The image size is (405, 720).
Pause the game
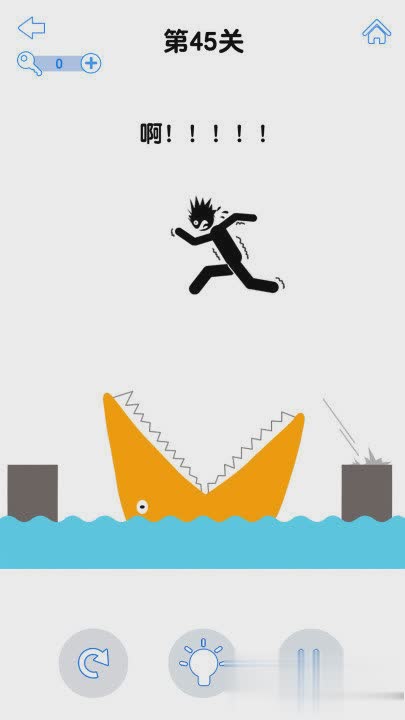[x=311, y=663]
